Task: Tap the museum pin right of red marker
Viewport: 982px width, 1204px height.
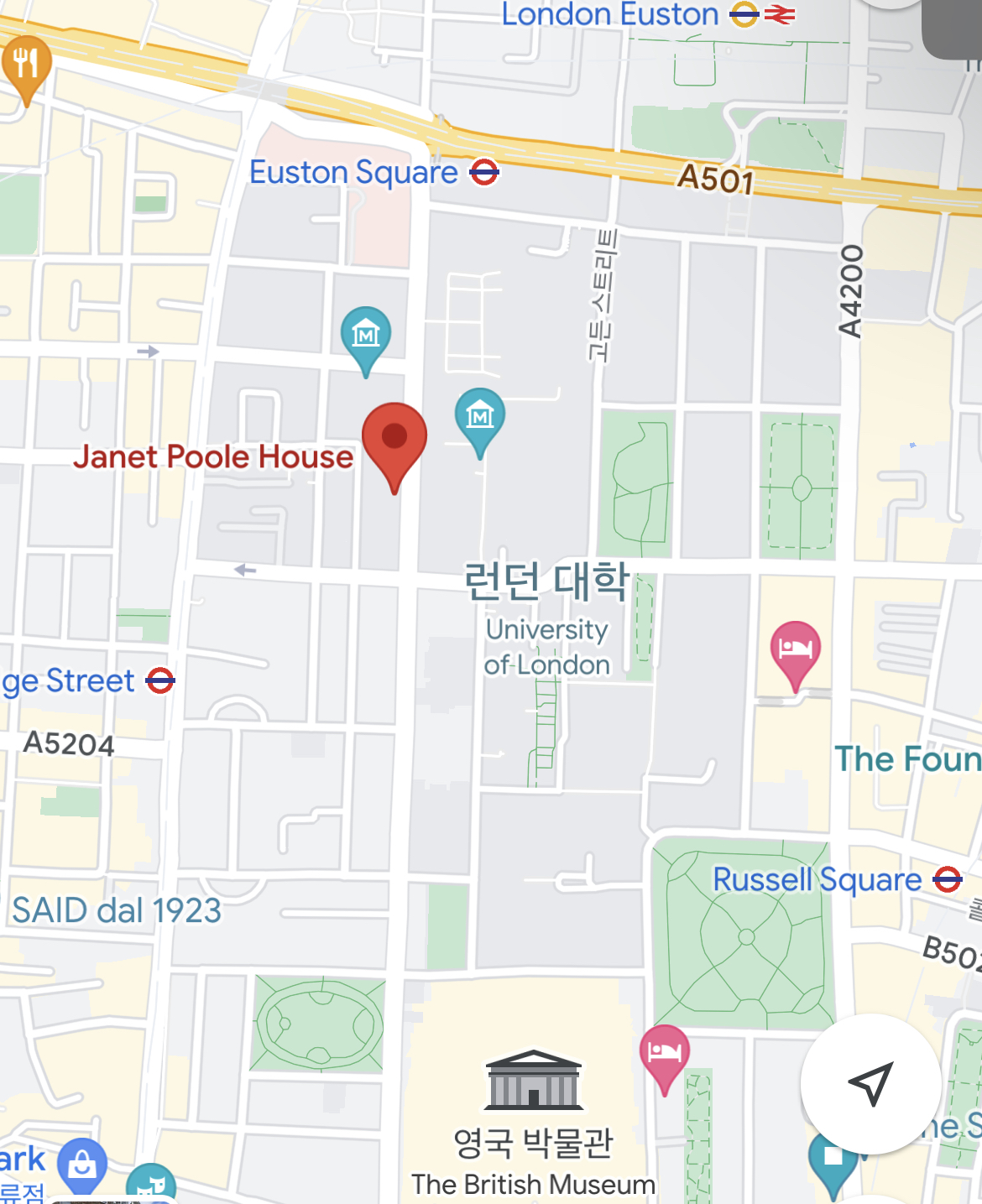Action: tap(479, 414)
